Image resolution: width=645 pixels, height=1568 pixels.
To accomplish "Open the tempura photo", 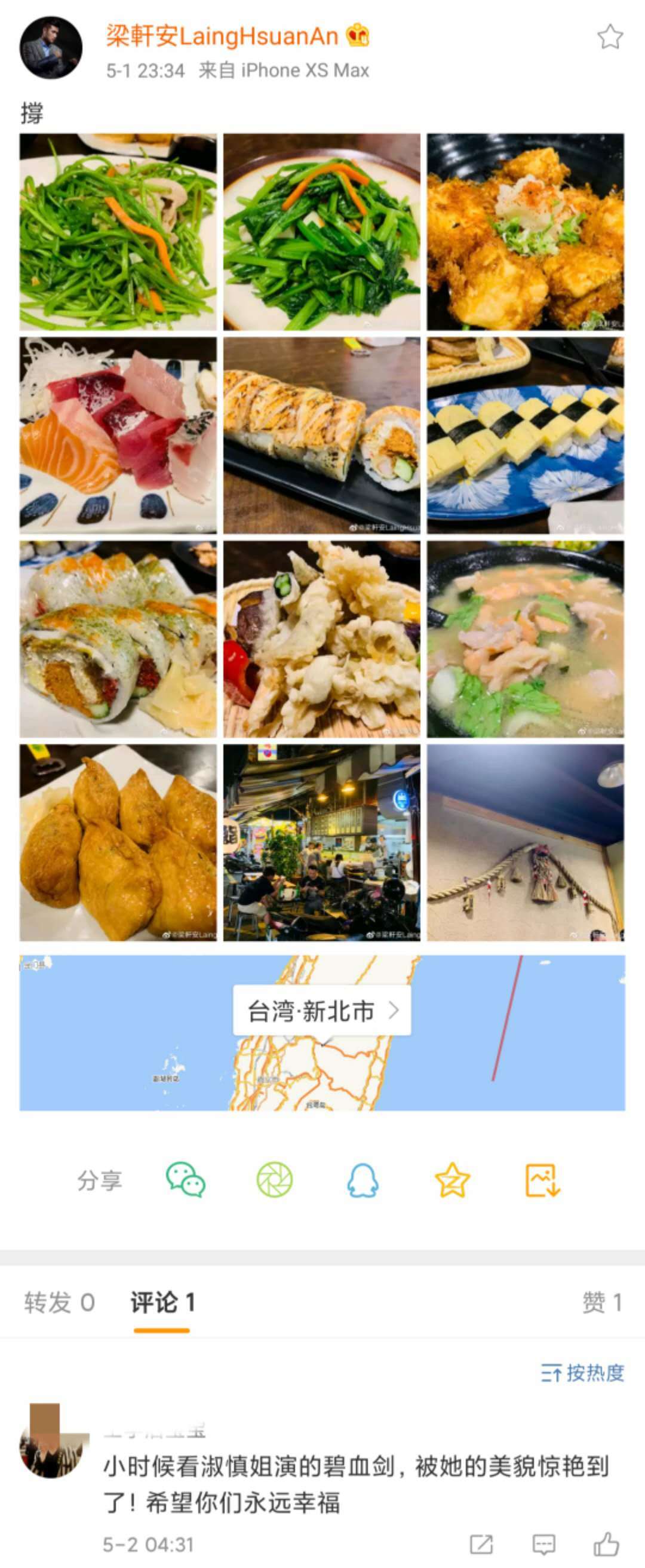I will pyautogui.click(x=321, y=639).
